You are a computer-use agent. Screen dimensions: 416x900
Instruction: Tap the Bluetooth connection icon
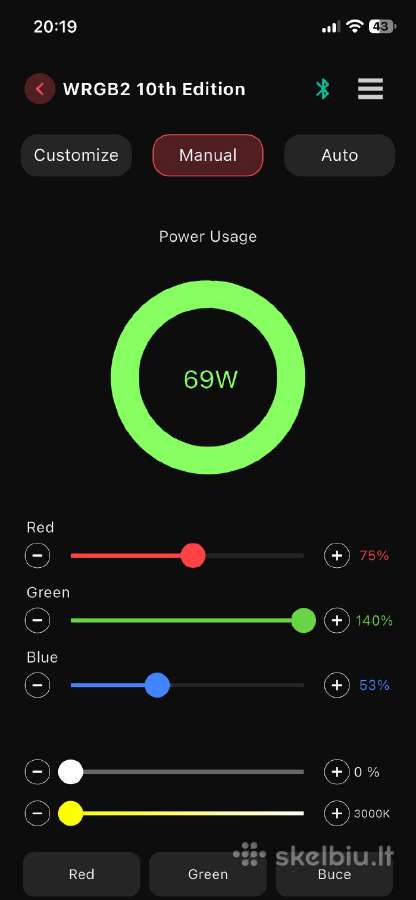click(323, 89)
